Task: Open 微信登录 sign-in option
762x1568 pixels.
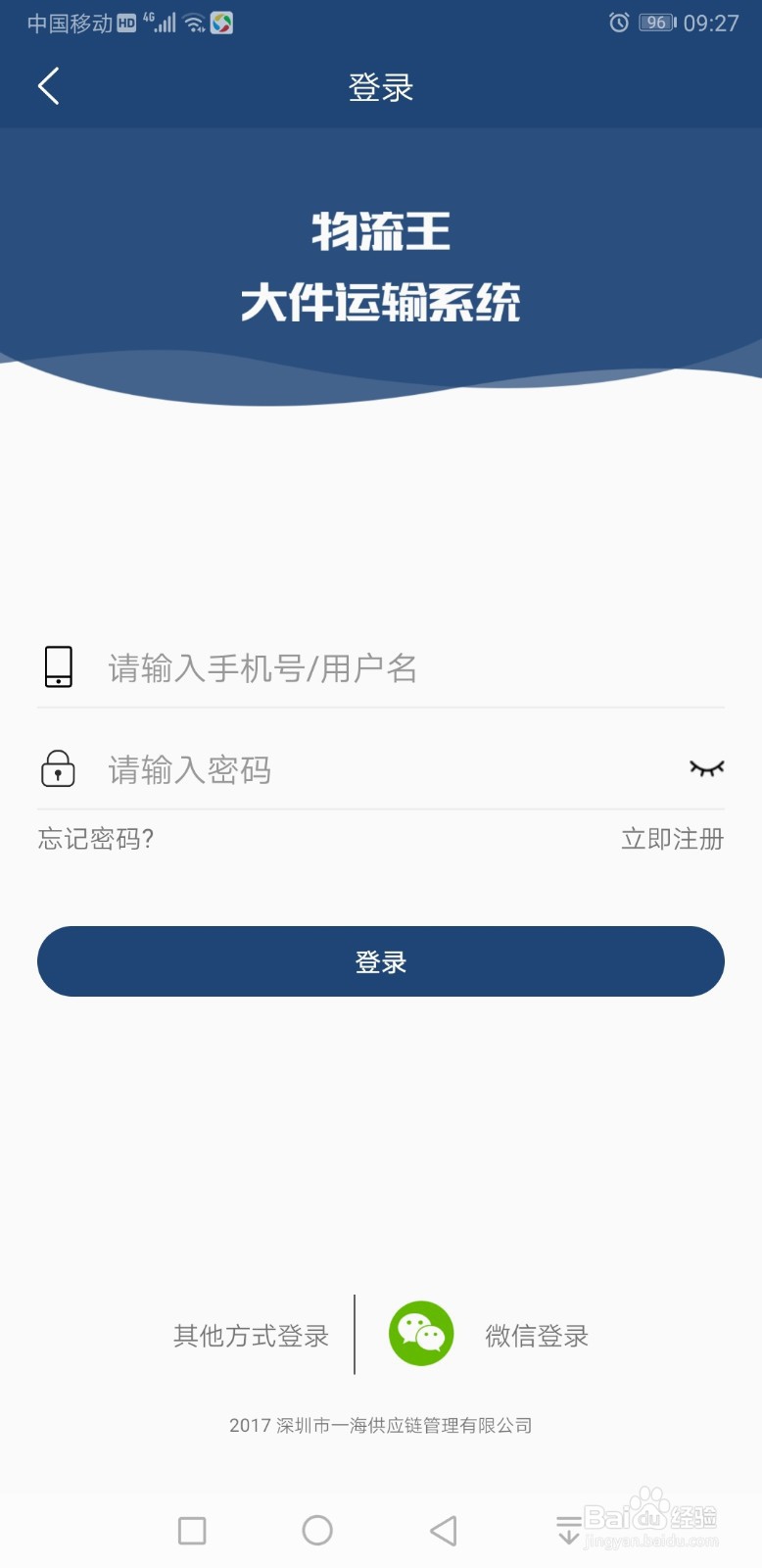Action: coord(536,1336)
